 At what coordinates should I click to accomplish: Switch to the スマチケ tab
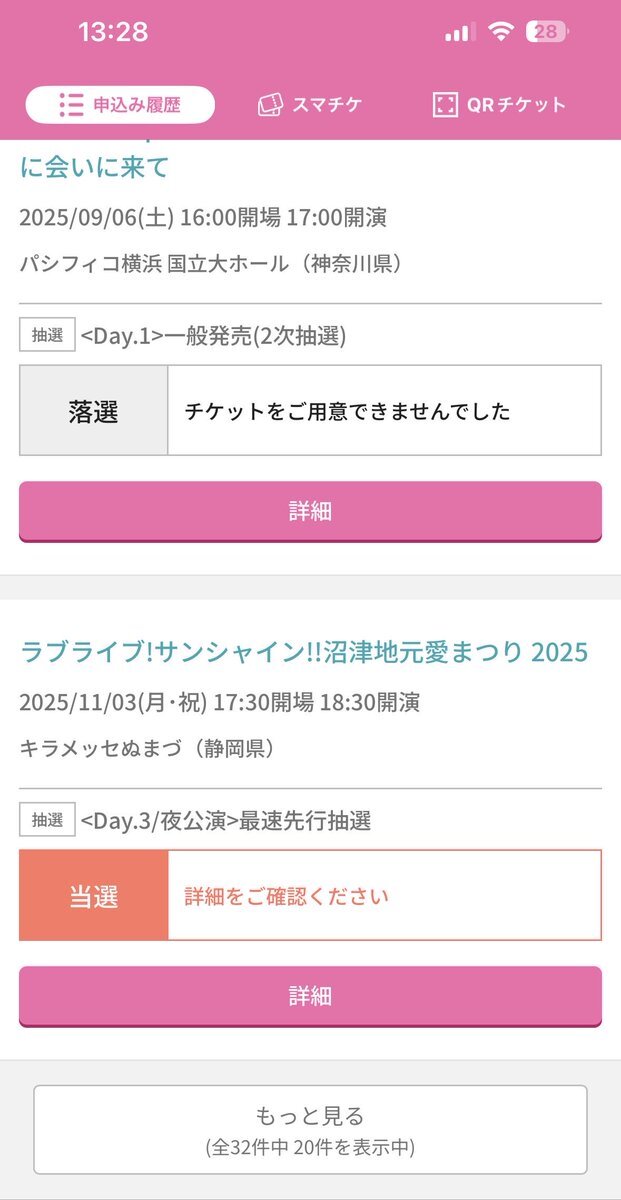(x=309, y=104)
